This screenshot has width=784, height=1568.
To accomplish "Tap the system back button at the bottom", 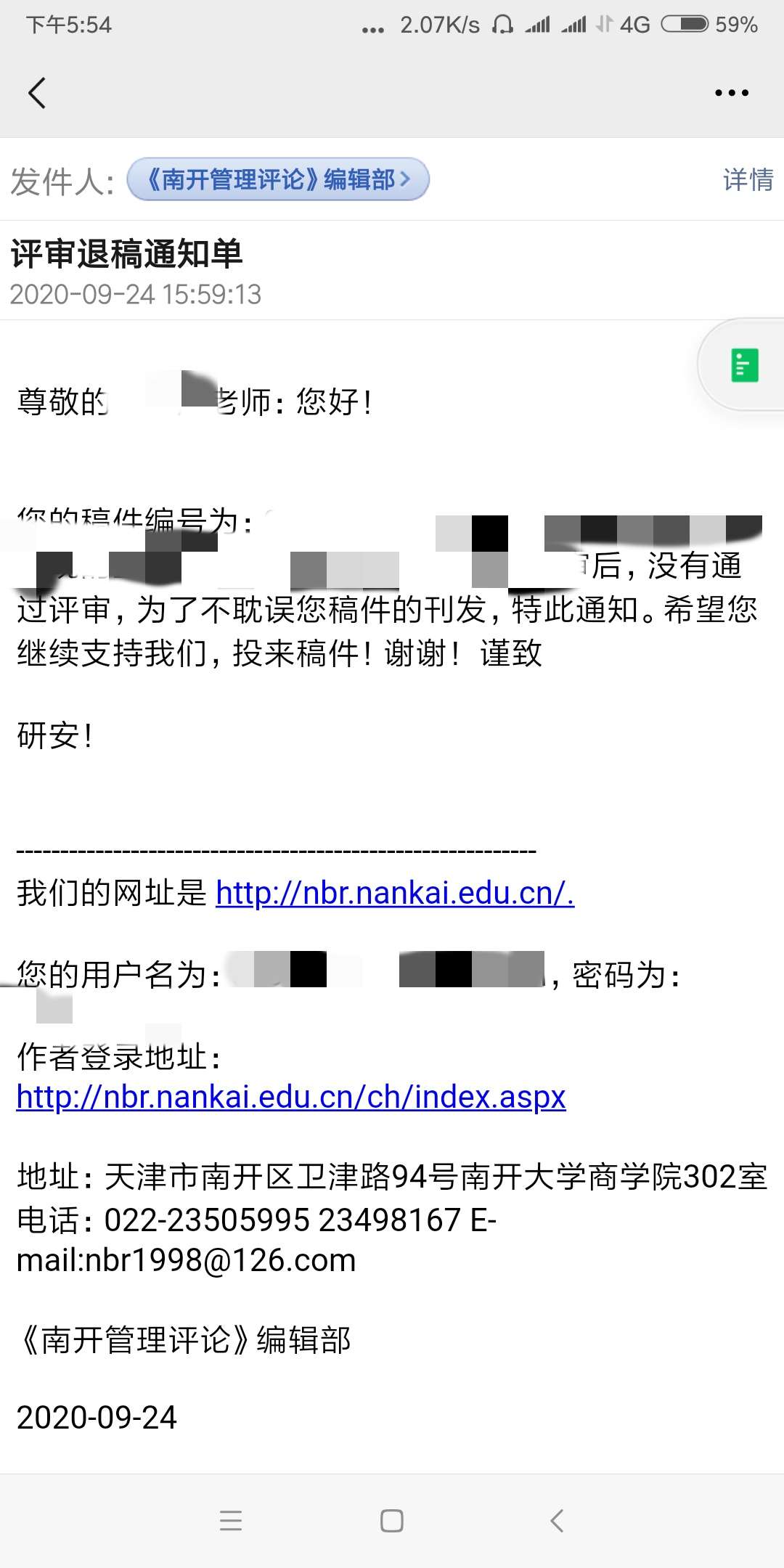I will pyautogui.click(x=557, y=1520).
